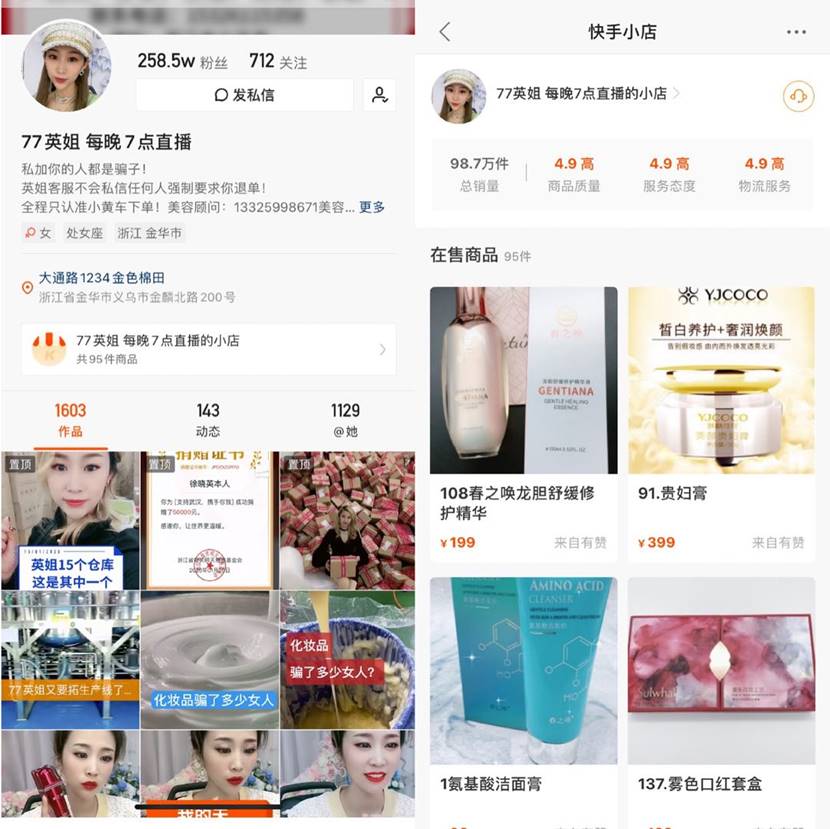Expand the bio with 更多
This screenshot has width=830, height=829.
372,207
